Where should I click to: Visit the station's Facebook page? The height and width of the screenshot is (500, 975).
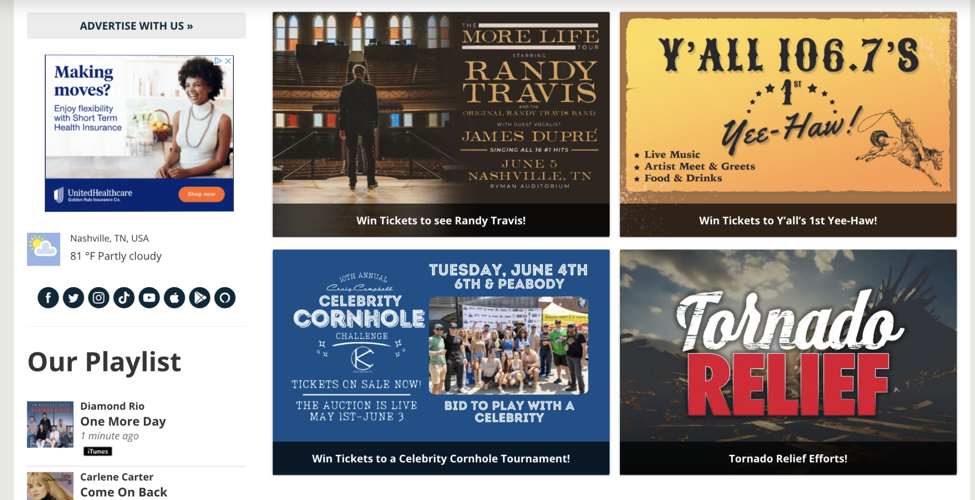pos(48,298)
